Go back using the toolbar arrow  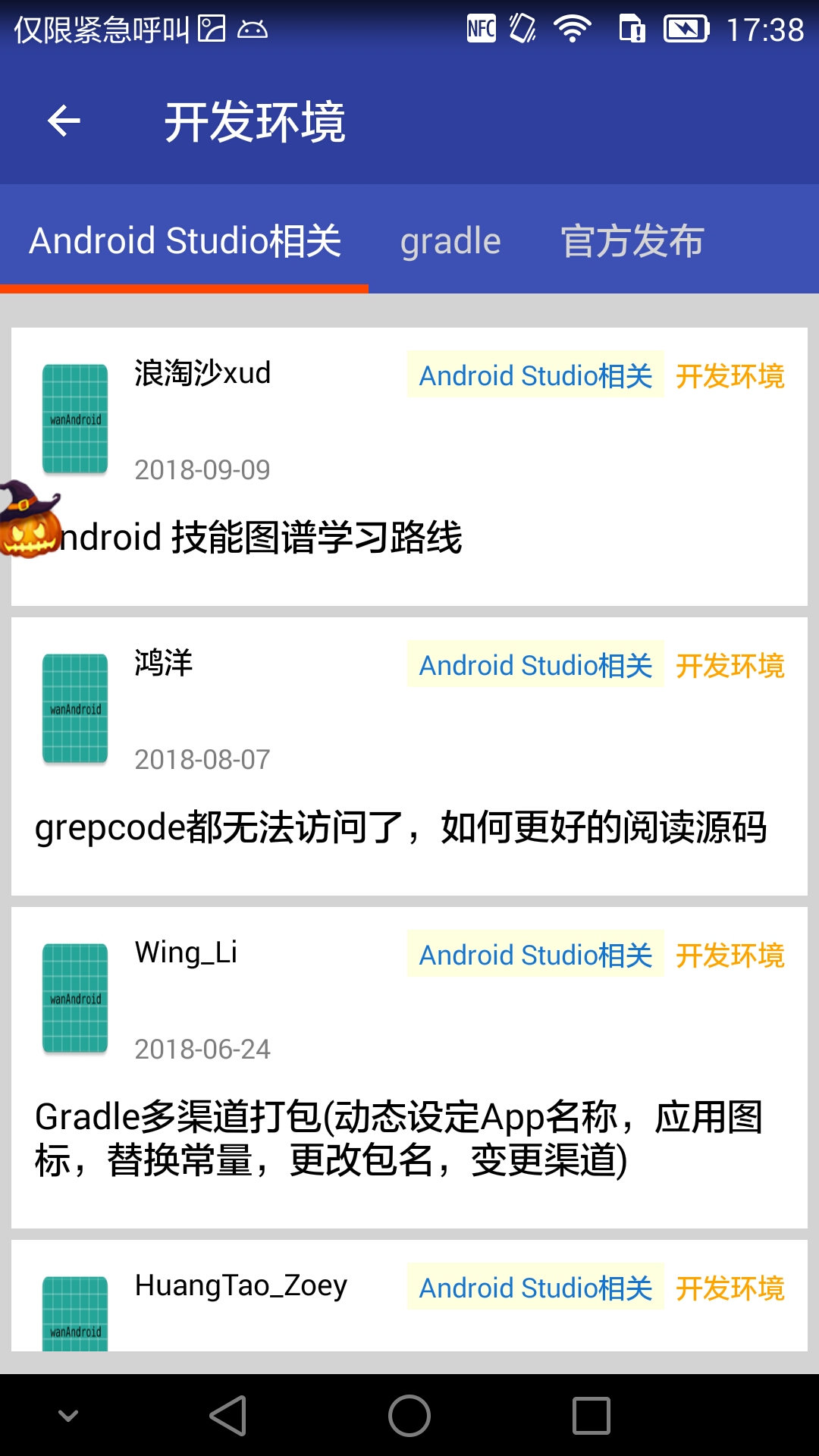tap(64, 121)
